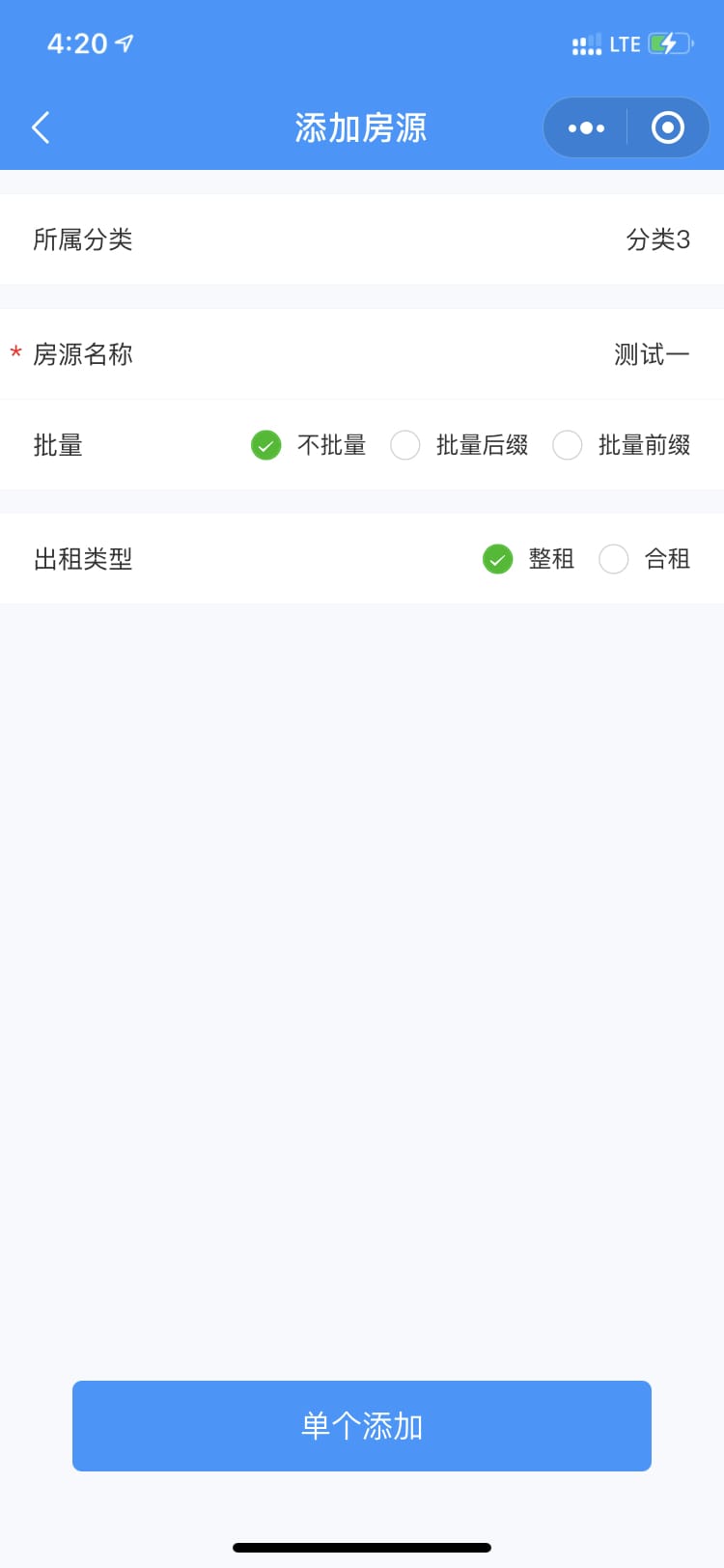
Task: Select 整租 rental type
Action: [498, 559]
